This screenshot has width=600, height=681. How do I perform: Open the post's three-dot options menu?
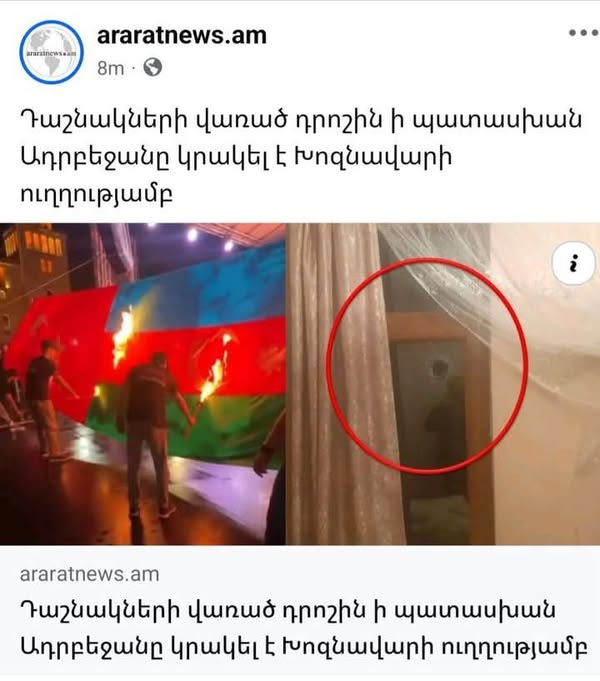tap(581, 33)
